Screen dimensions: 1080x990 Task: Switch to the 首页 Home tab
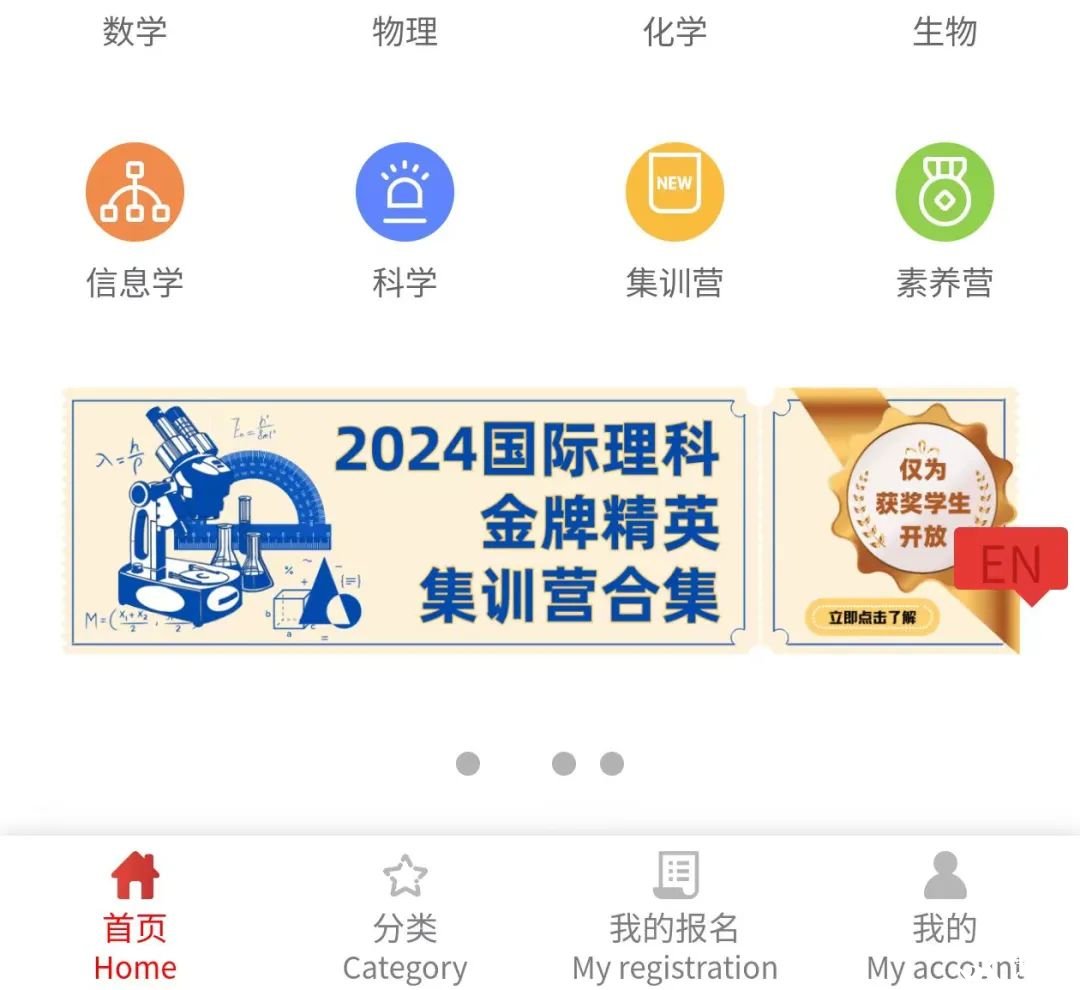tap(135, 917)
